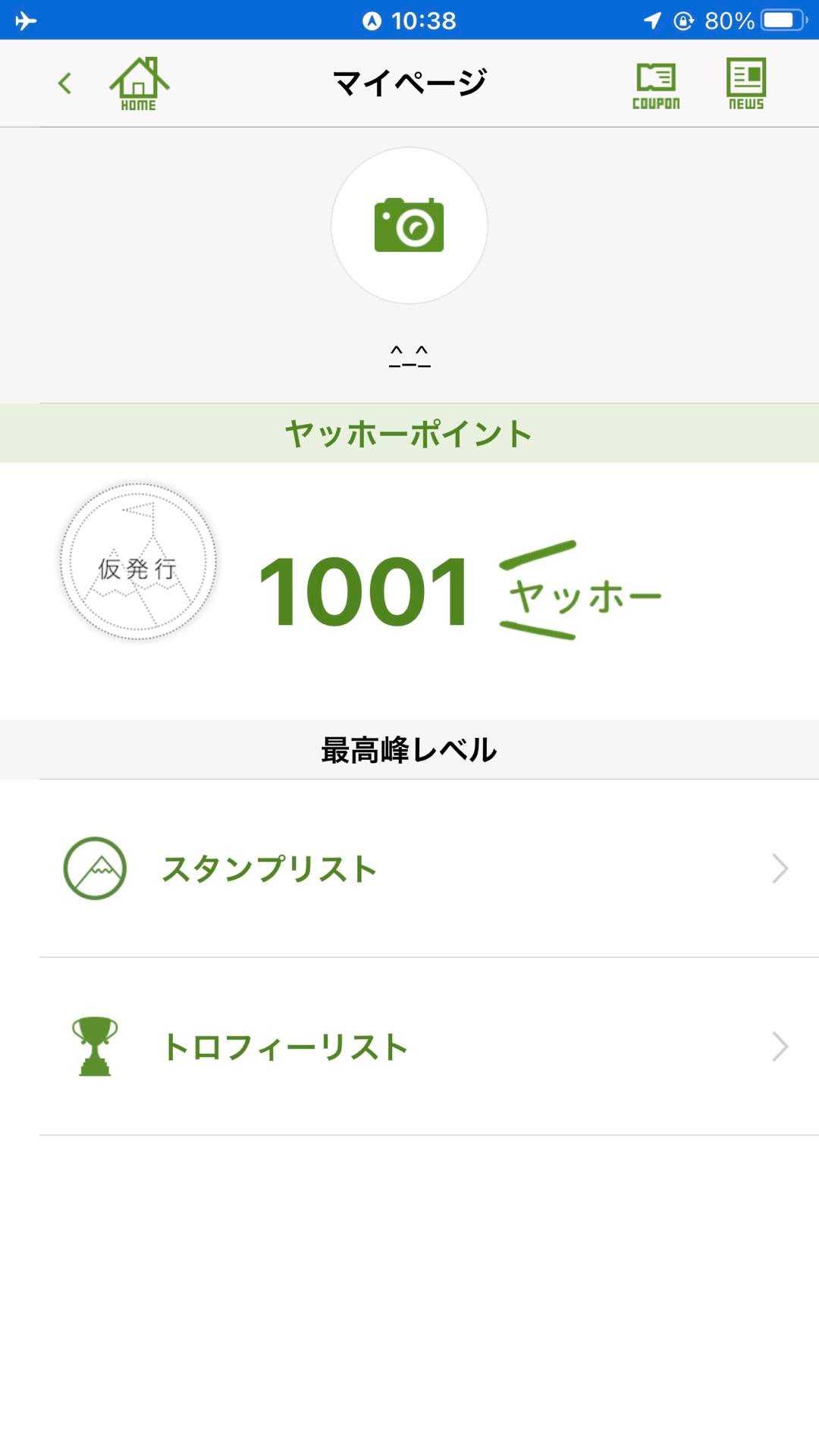This screenshot has height=1456, width=819.
Task: Open the NEWS page
Action: coord(746,83)
